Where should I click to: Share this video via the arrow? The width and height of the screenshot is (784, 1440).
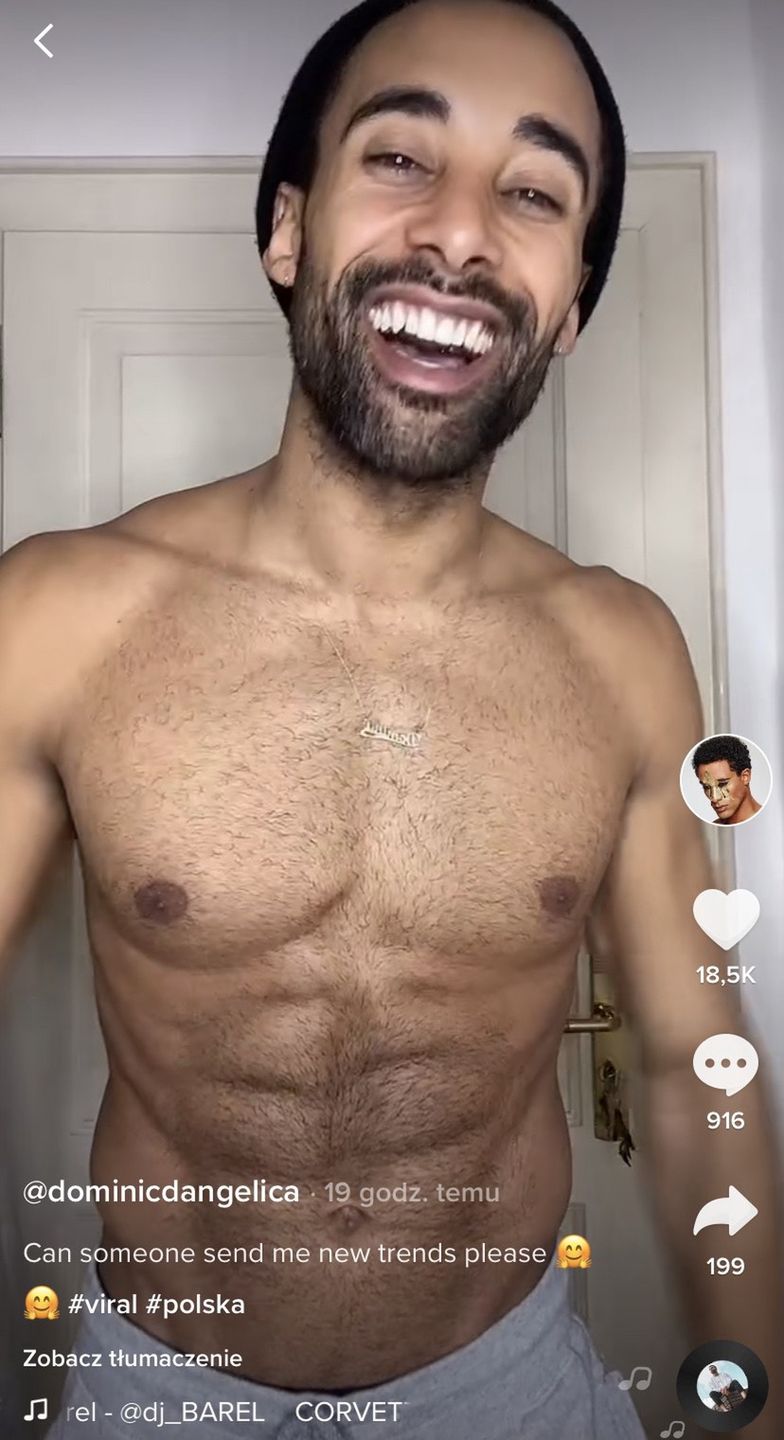(x=726, y=1212)
